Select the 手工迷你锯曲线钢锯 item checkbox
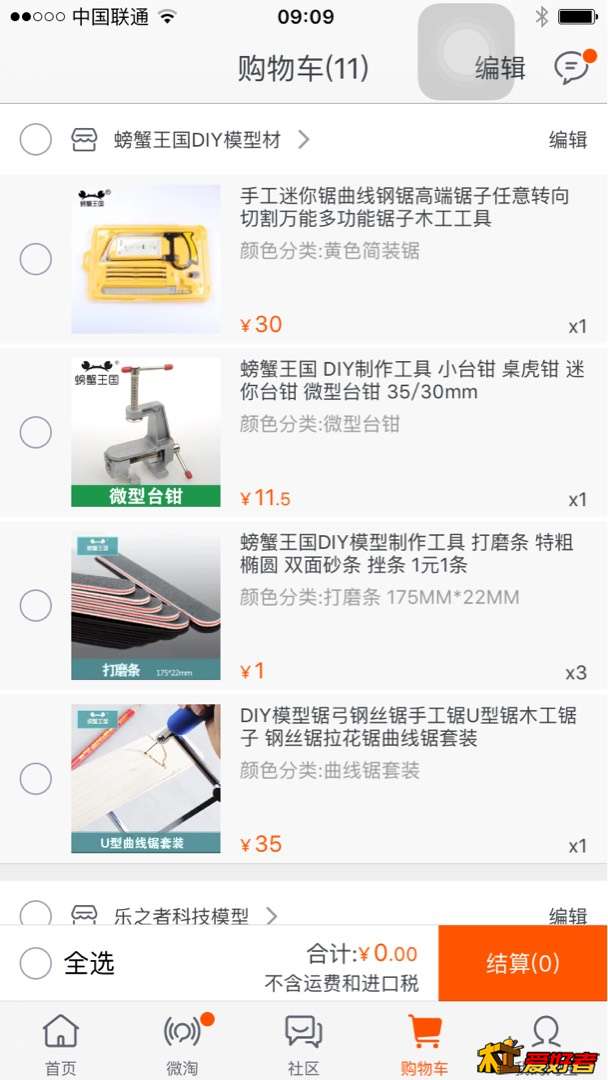This screenshot has width=608, height=1080. [x=36, y=259]
